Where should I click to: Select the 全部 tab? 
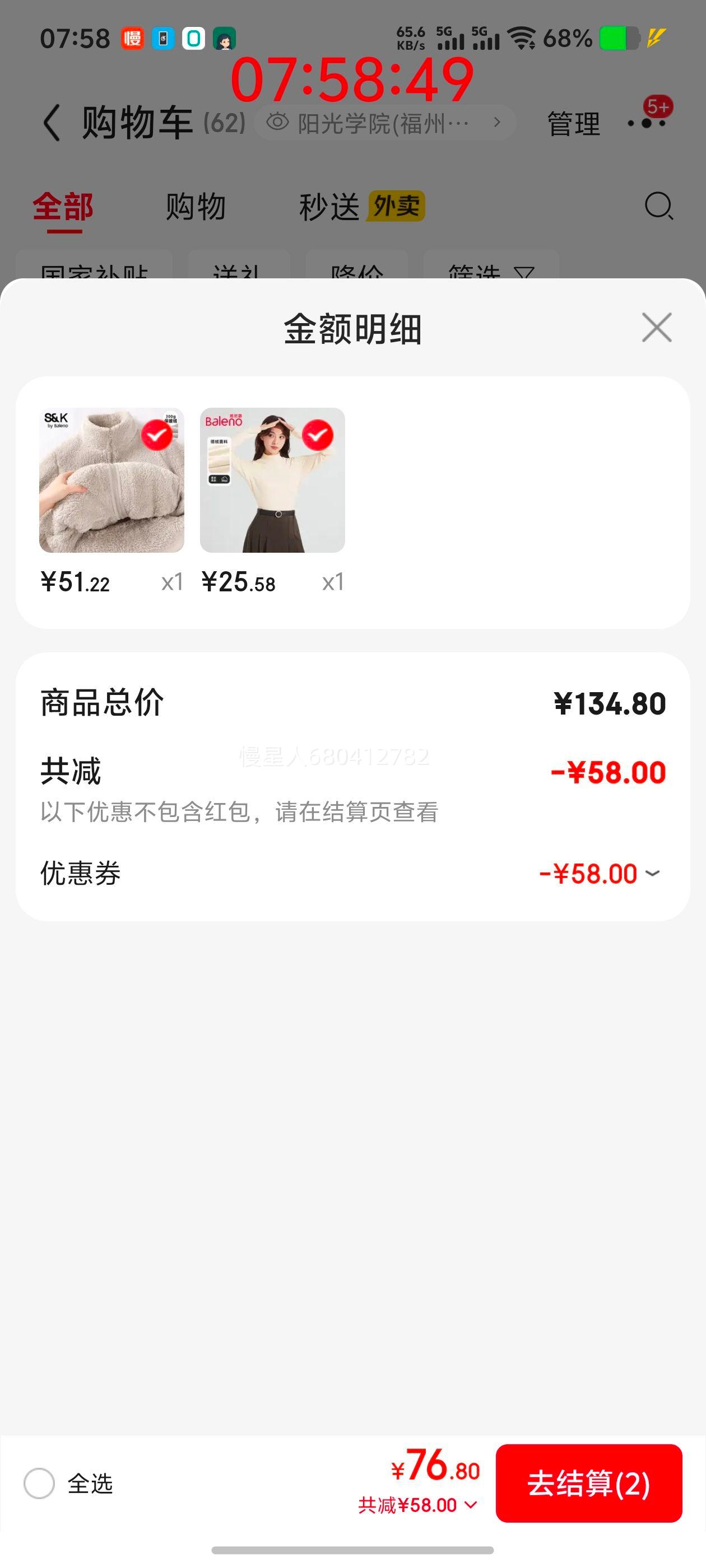(63, 207)
